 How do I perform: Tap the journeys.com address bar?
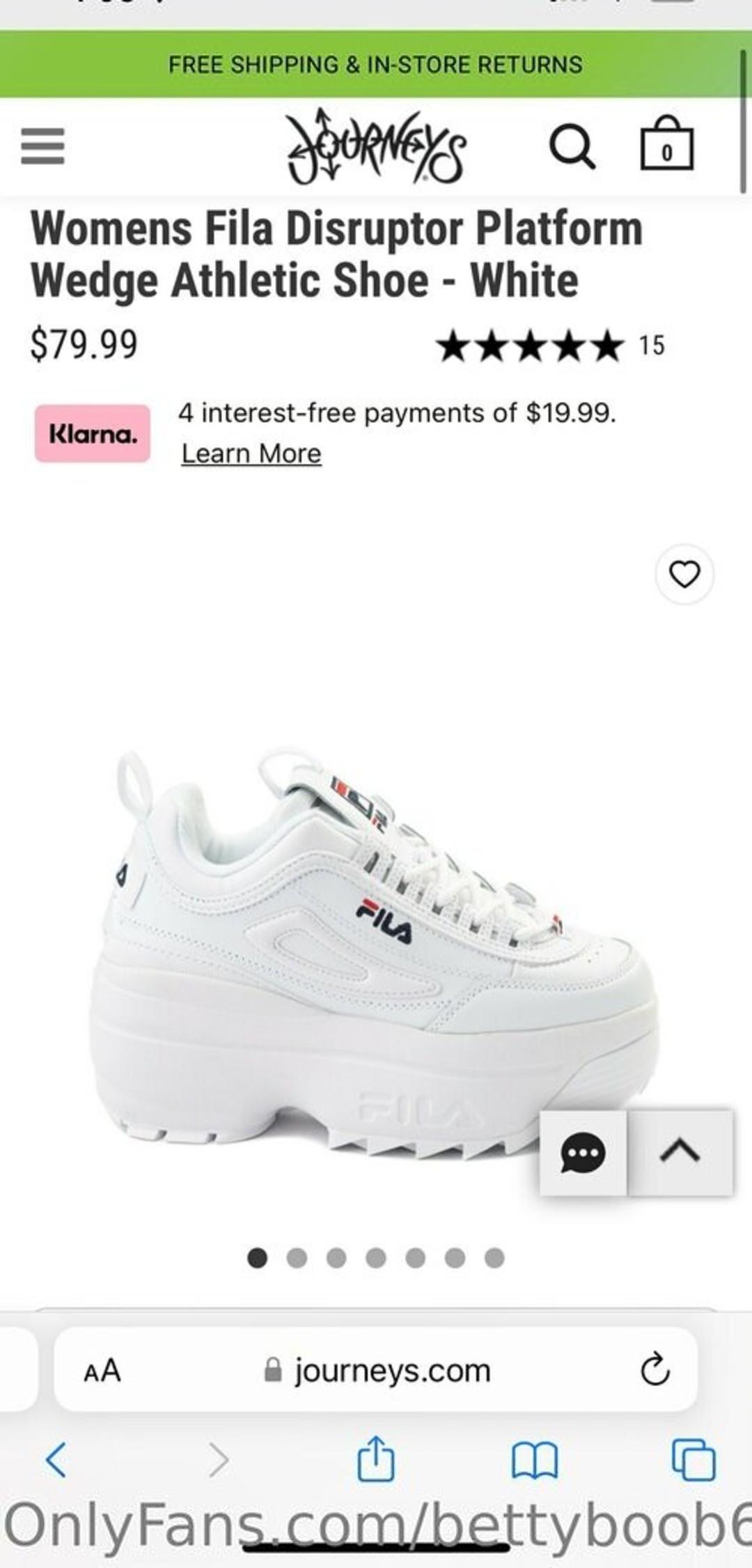[376, 1371]
